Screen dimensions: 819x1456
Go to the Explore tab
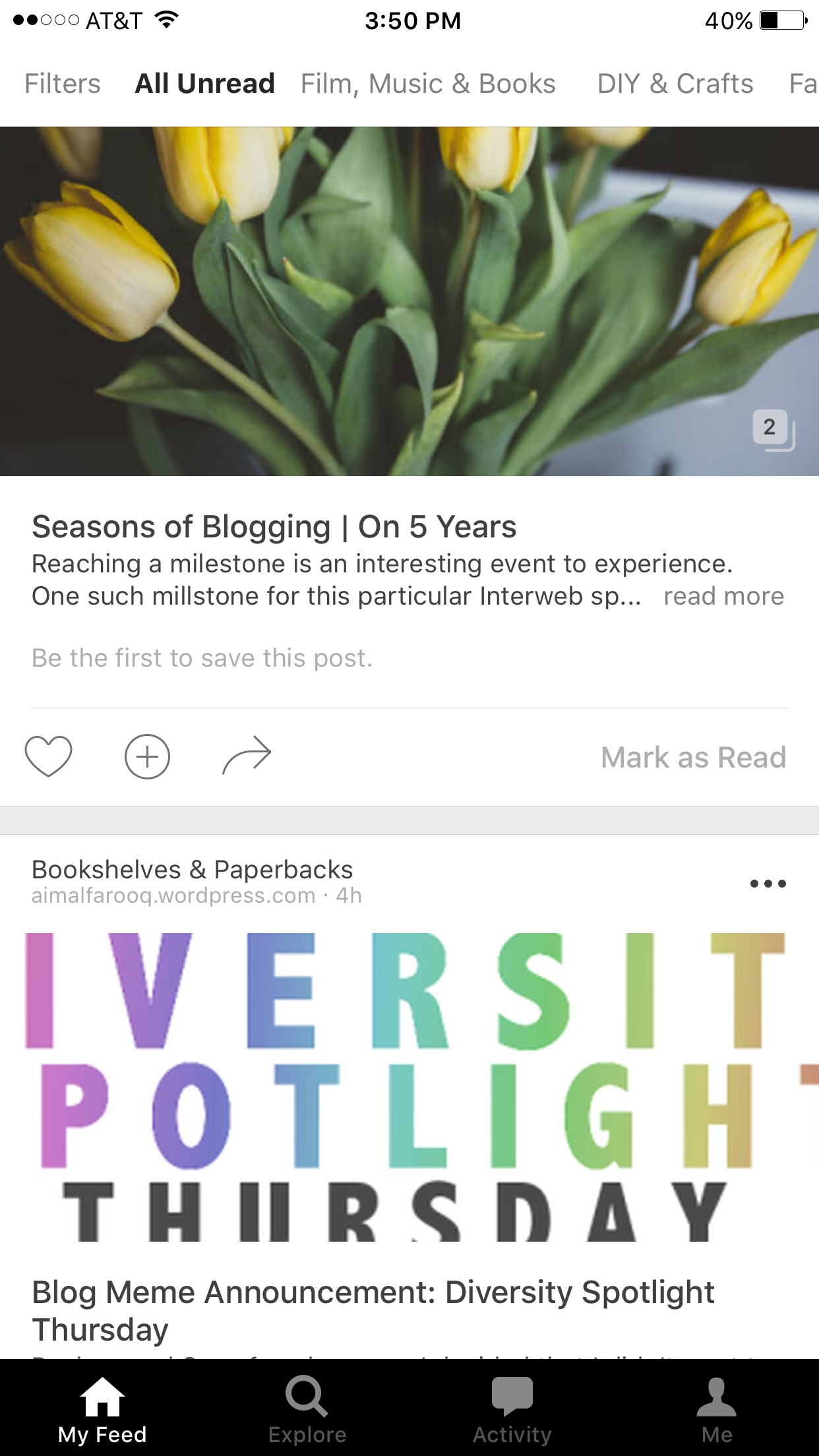tap(307, 1409)
